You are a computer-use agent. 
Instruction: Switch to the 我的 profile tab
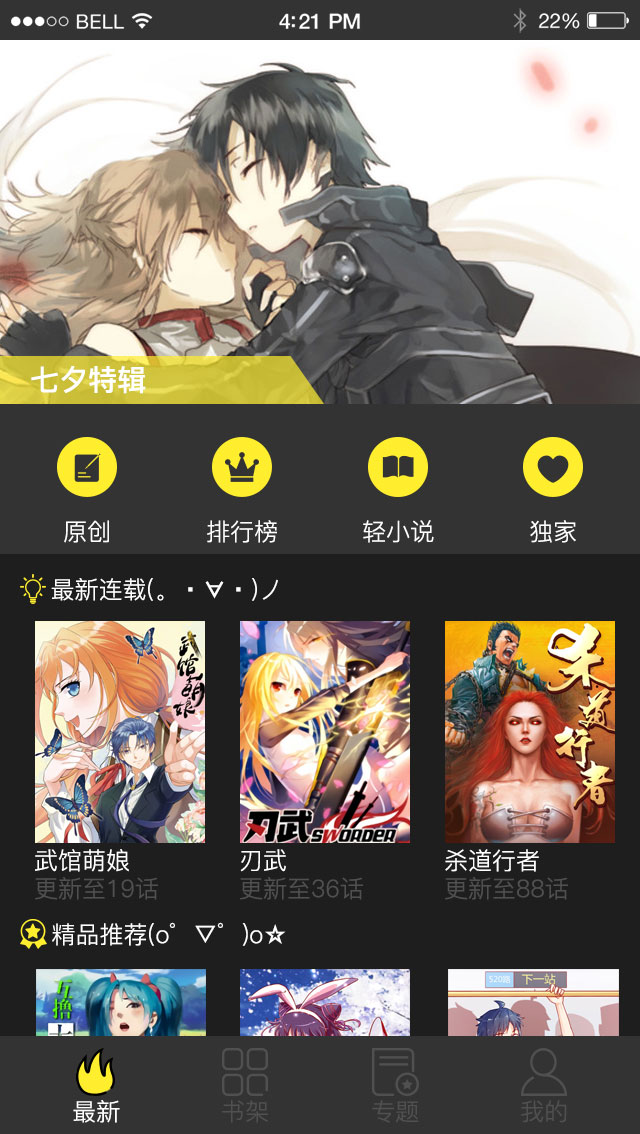(x=544, y=1086)
